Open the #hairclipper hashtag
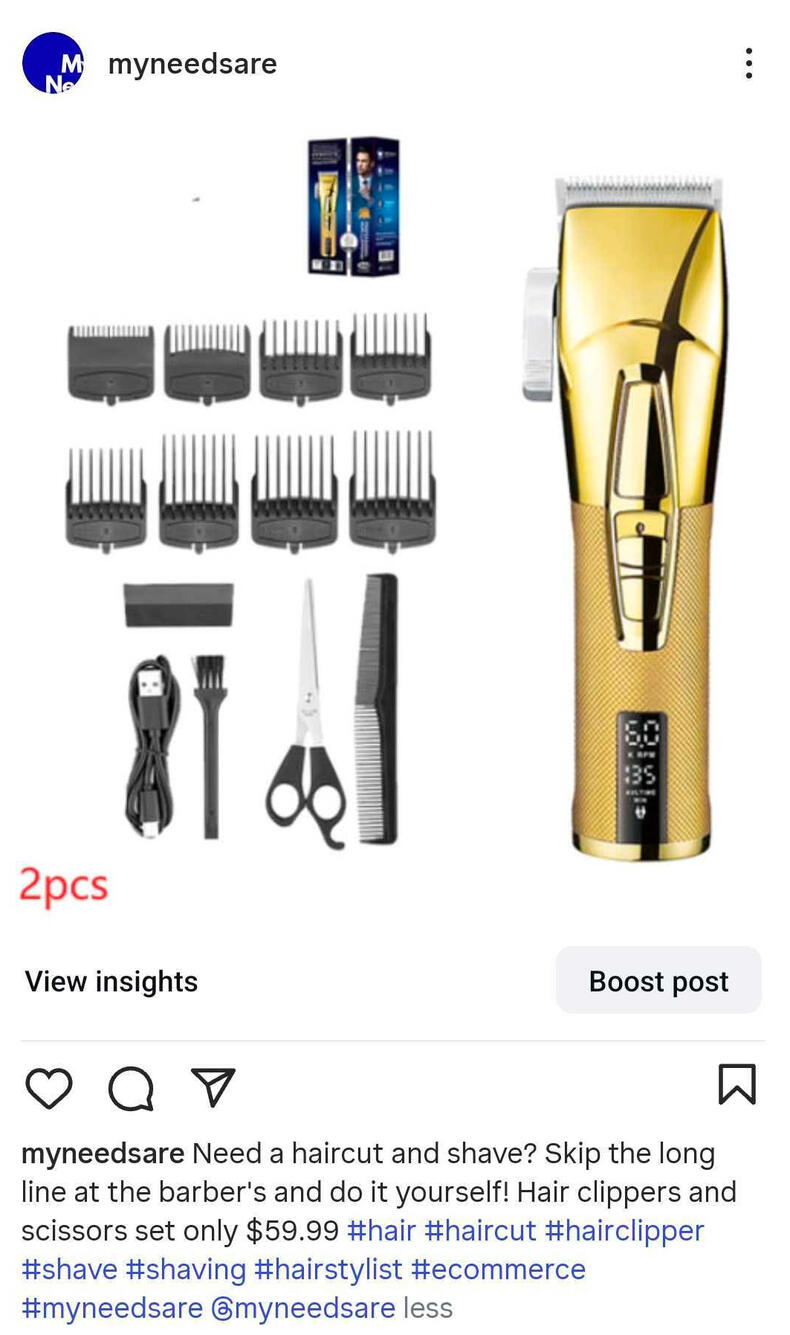The image size is (790, 1335). point(624,1230)
